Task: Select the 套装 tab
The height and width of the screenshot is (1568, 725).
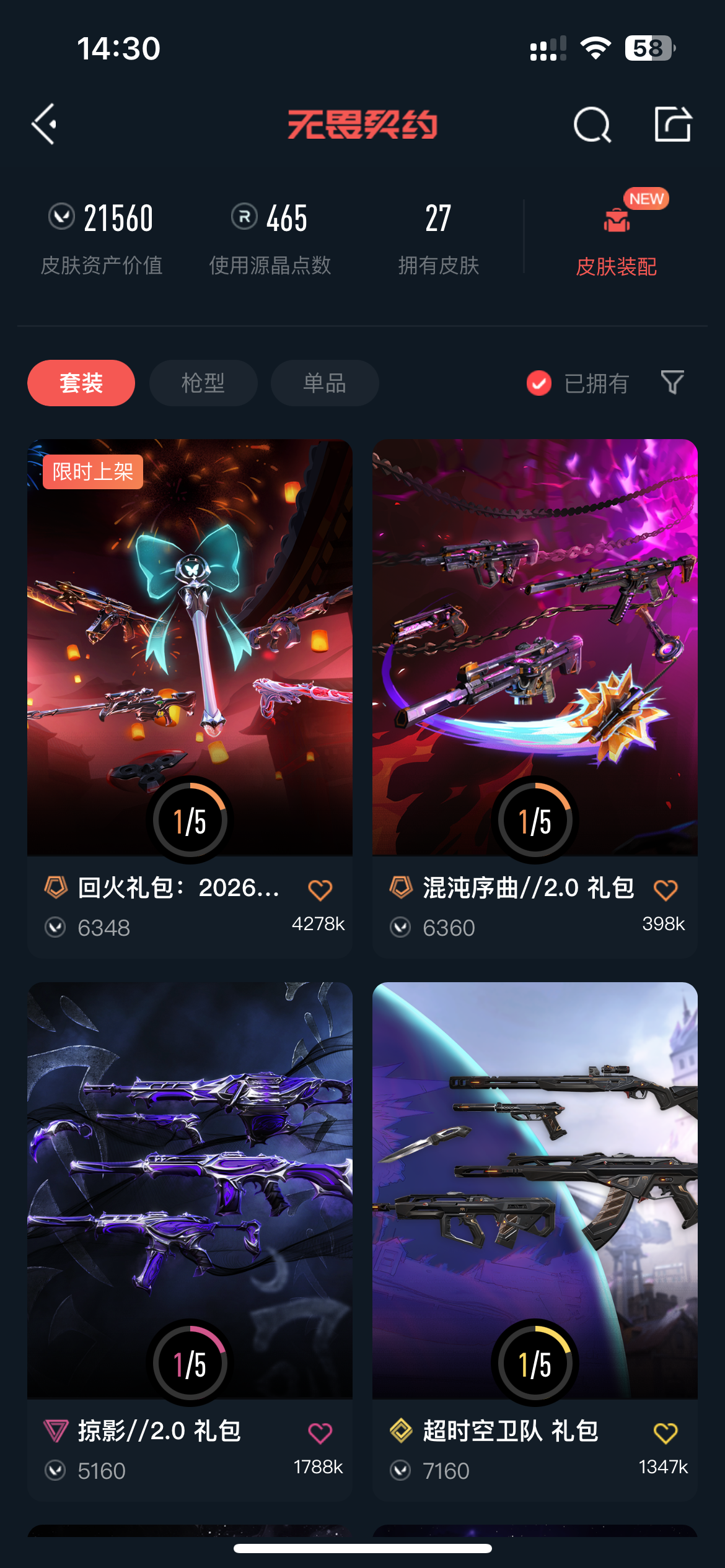Action: pyautogui.click(x=81, y=383)
